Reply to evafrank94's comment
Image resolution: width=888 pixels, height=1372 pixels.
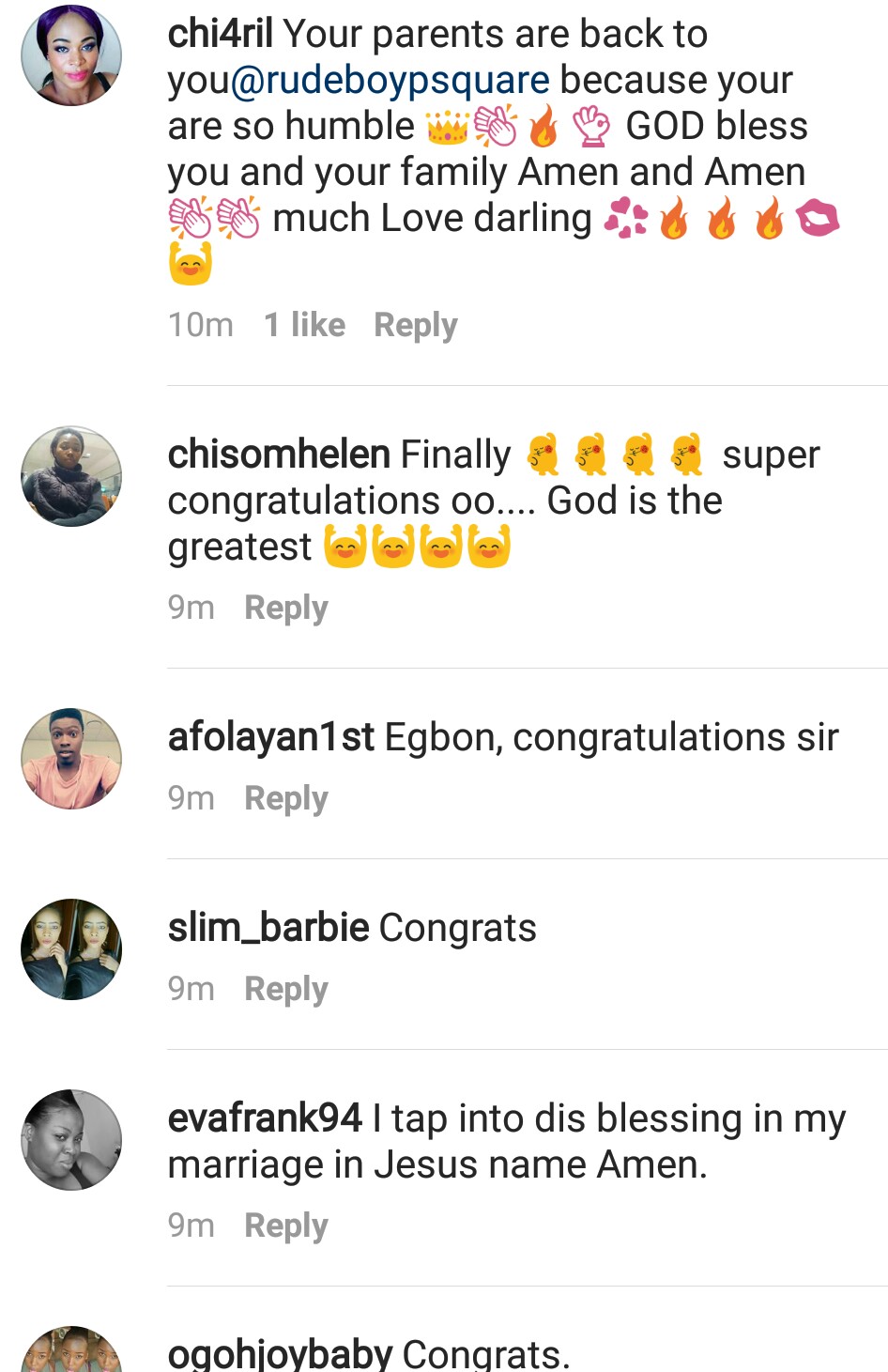coord(285,1226)
